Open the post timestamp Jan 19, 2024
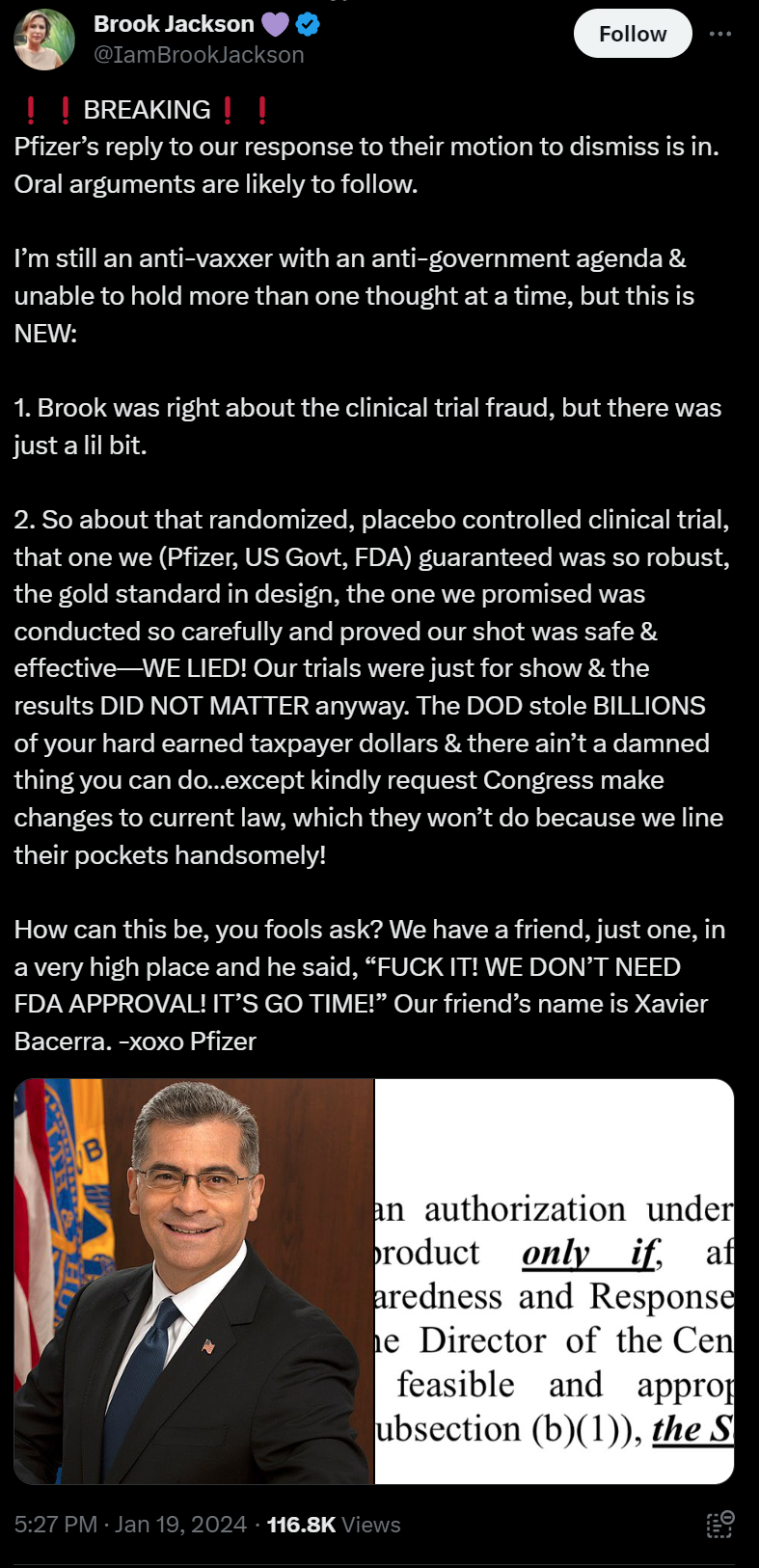Viewport: 759px width, 1568px height. tap(130, 1525)
